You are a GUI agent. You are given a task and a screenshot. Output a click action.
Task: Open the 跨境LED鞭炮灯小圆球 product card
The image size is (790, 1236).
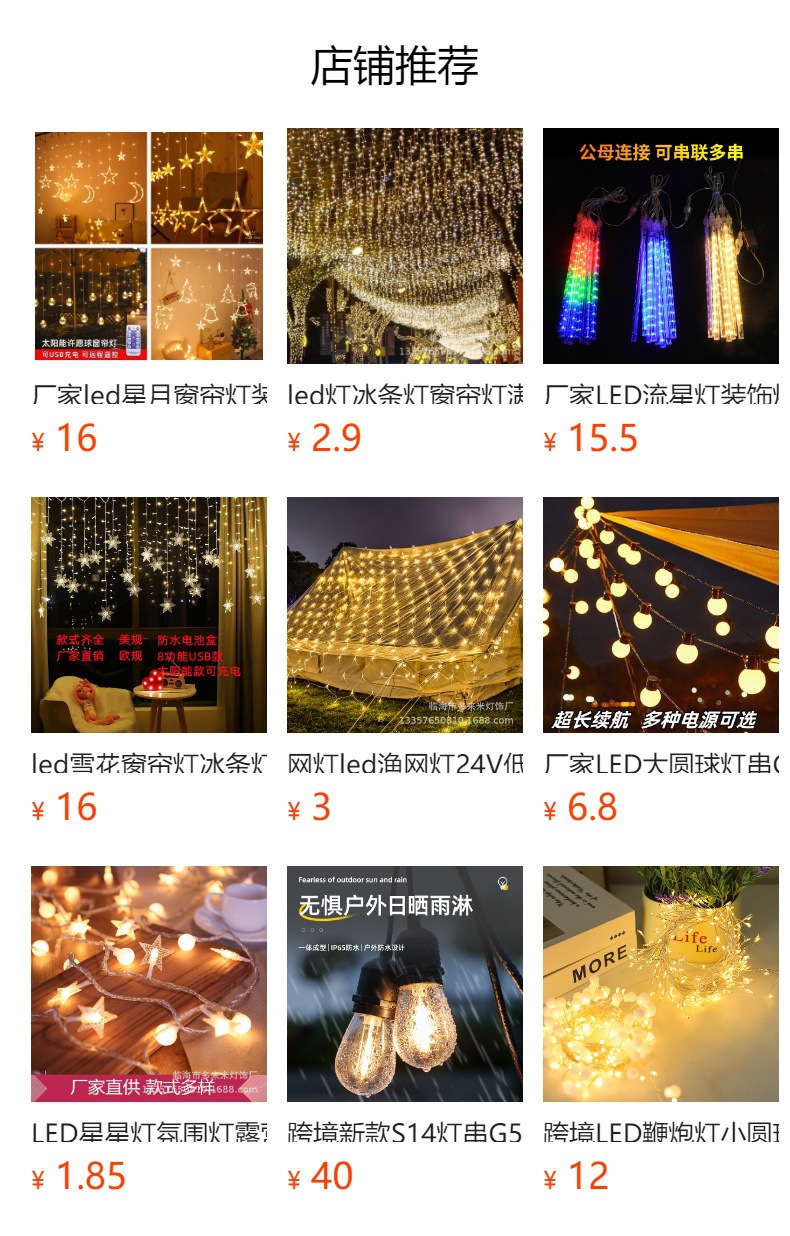coord(661,1030)
